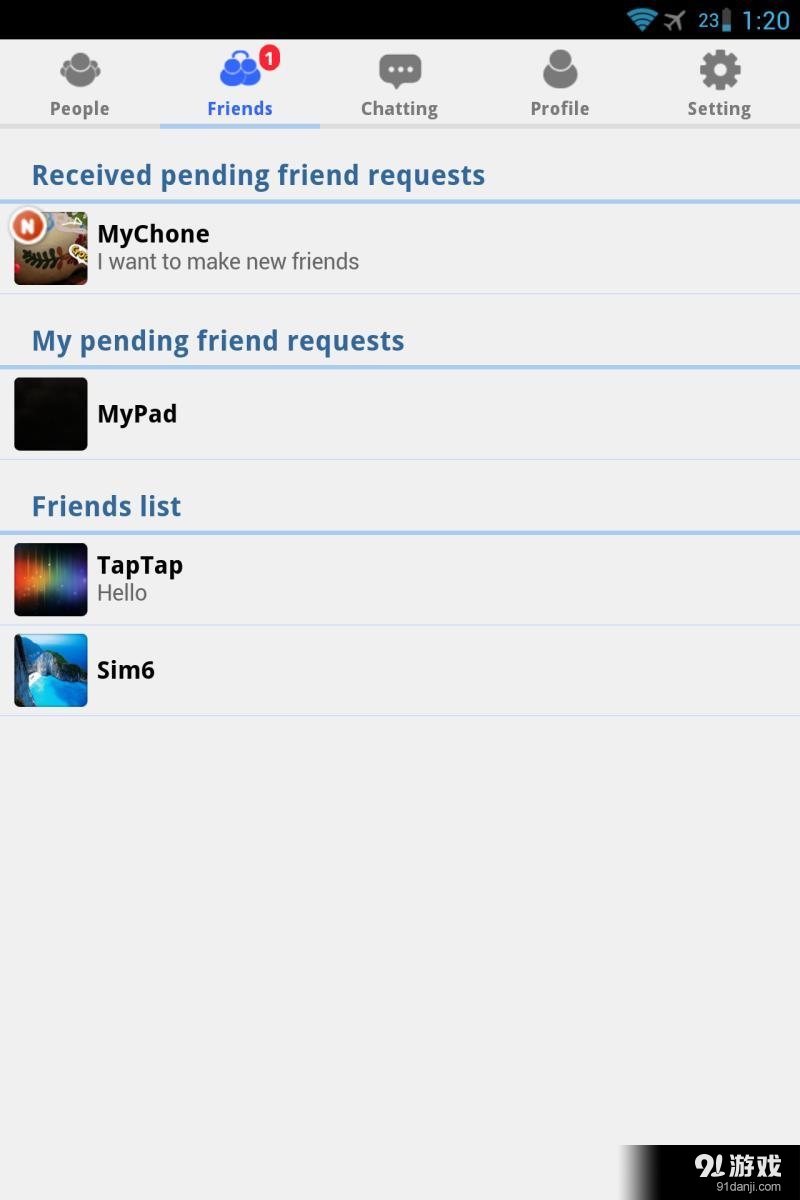Open MyChone's pending friend request
The image size is (800, 1200).
(x=400, y=248)
